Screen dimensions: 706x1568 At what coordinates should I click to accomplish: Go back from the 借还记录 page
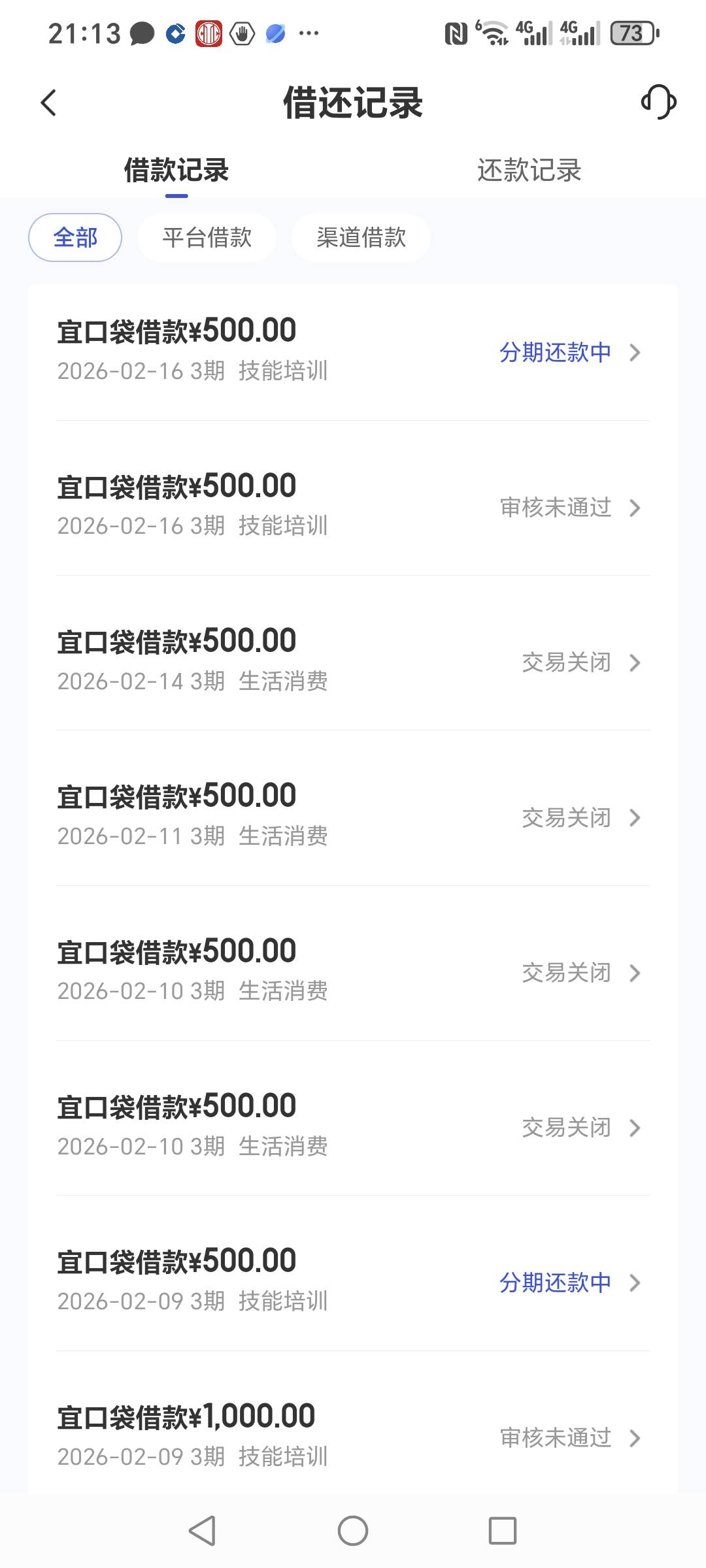tap(49, 103)
